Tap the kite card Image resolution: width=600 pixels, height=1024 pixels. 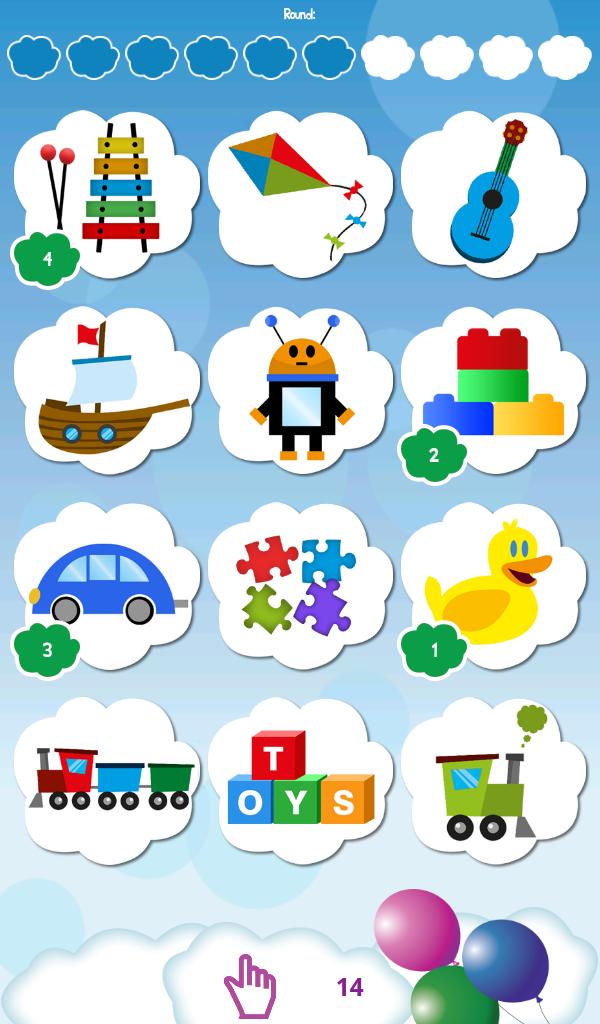click(298, 192)
